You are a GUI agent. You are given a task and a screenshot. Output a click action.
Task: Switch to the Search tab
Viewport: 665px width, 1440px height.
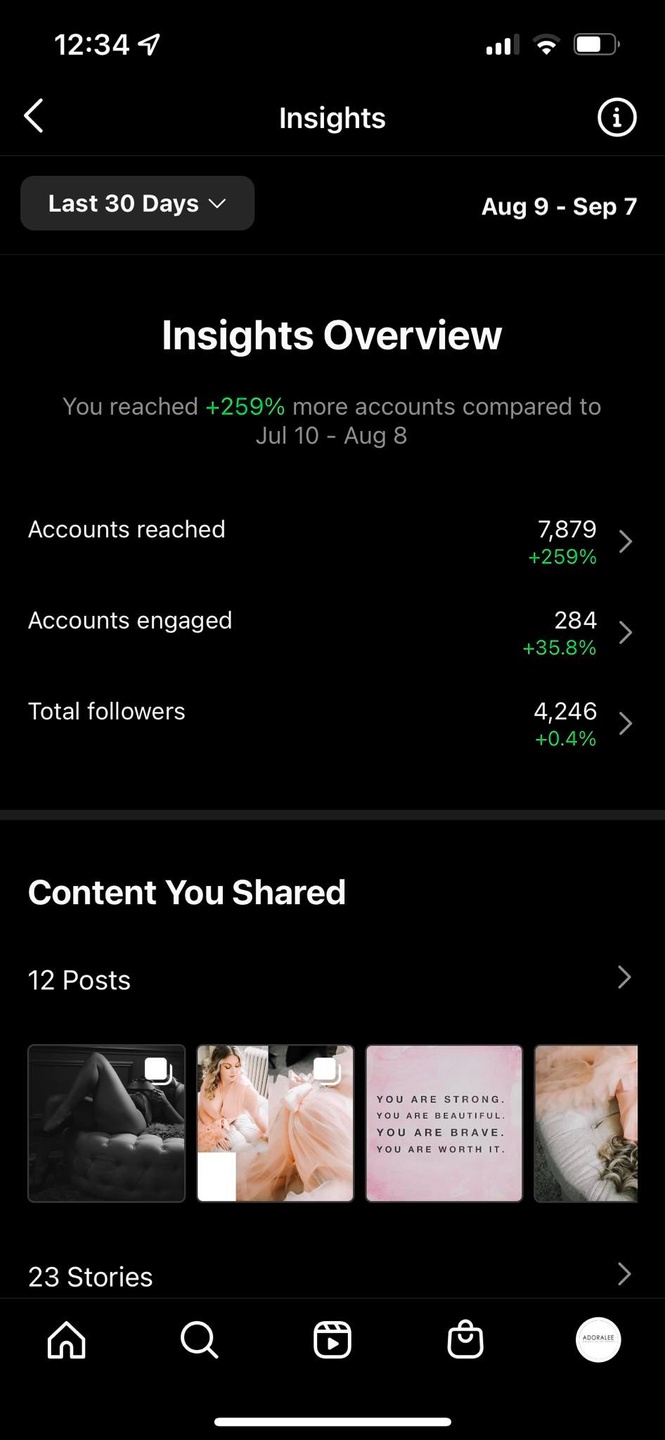pyautogui.click(x=199, y=1340)
